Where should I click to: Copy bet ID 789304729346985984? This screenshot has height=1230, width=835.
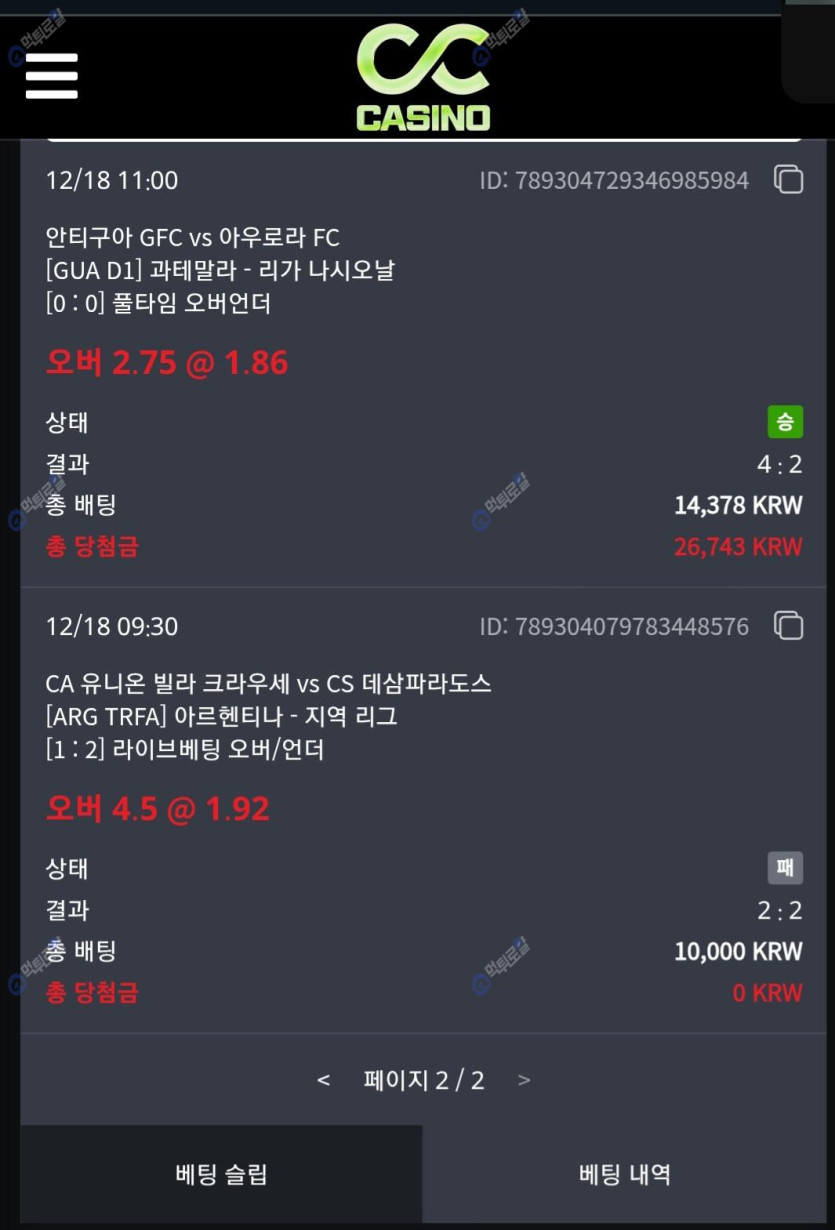[788, 180]
